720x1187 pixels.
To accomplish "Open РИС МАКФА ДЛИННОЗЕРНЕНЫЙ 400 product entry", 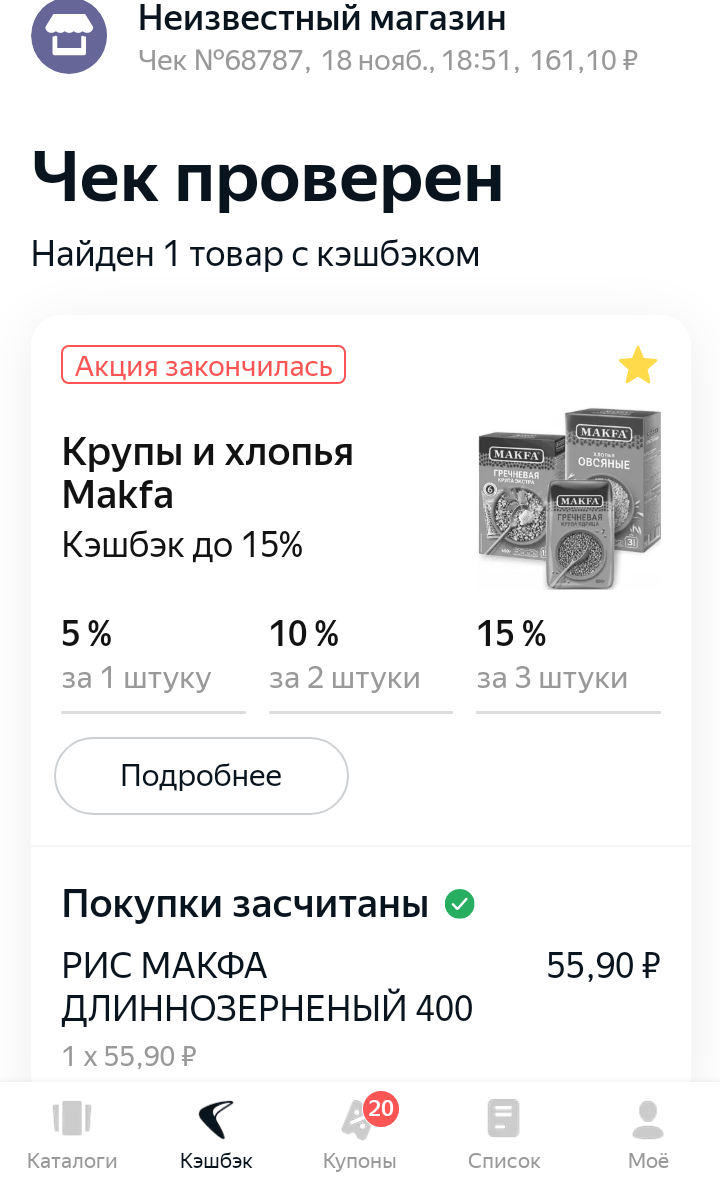I will (267, 987).
